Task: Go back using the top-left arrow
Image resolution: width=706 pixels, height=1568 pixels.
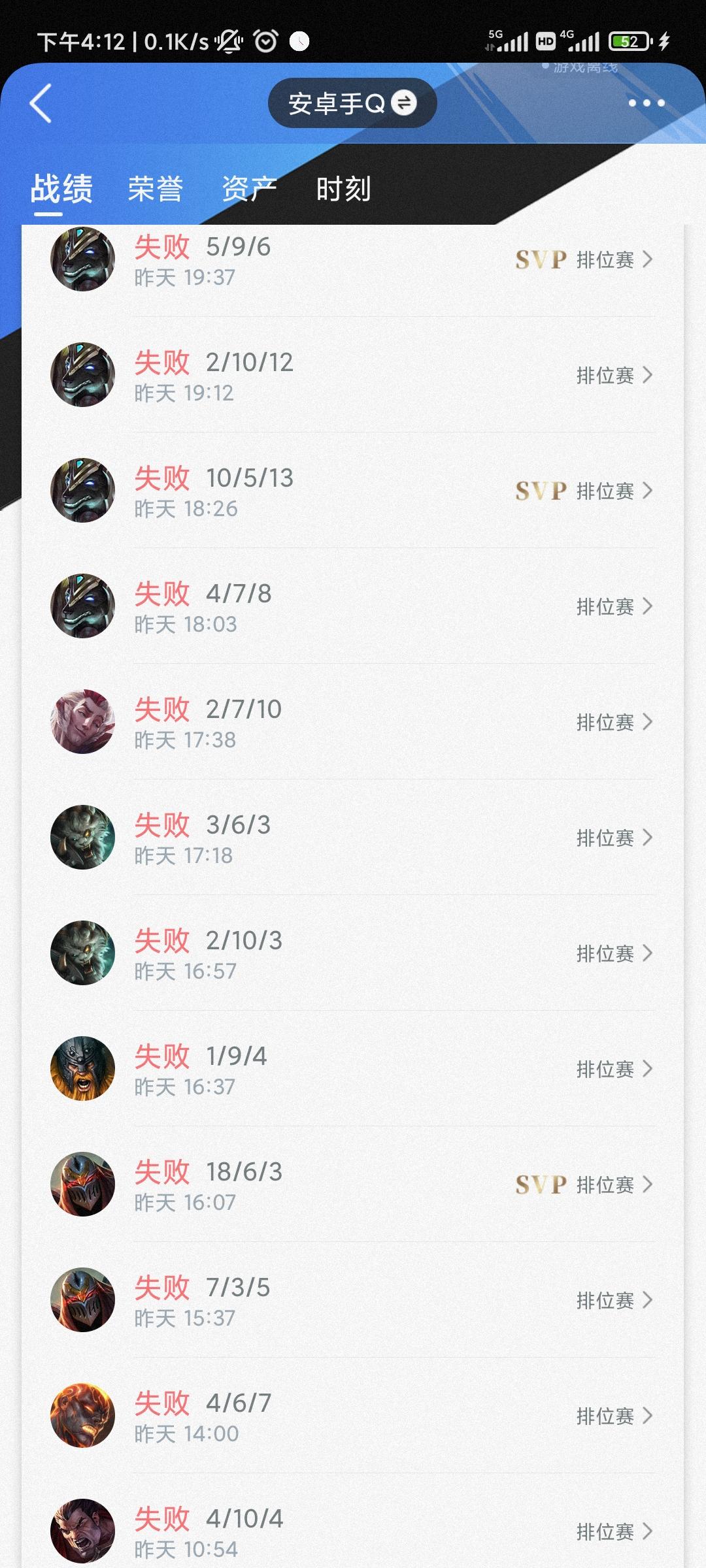Action: pos(41,103)
